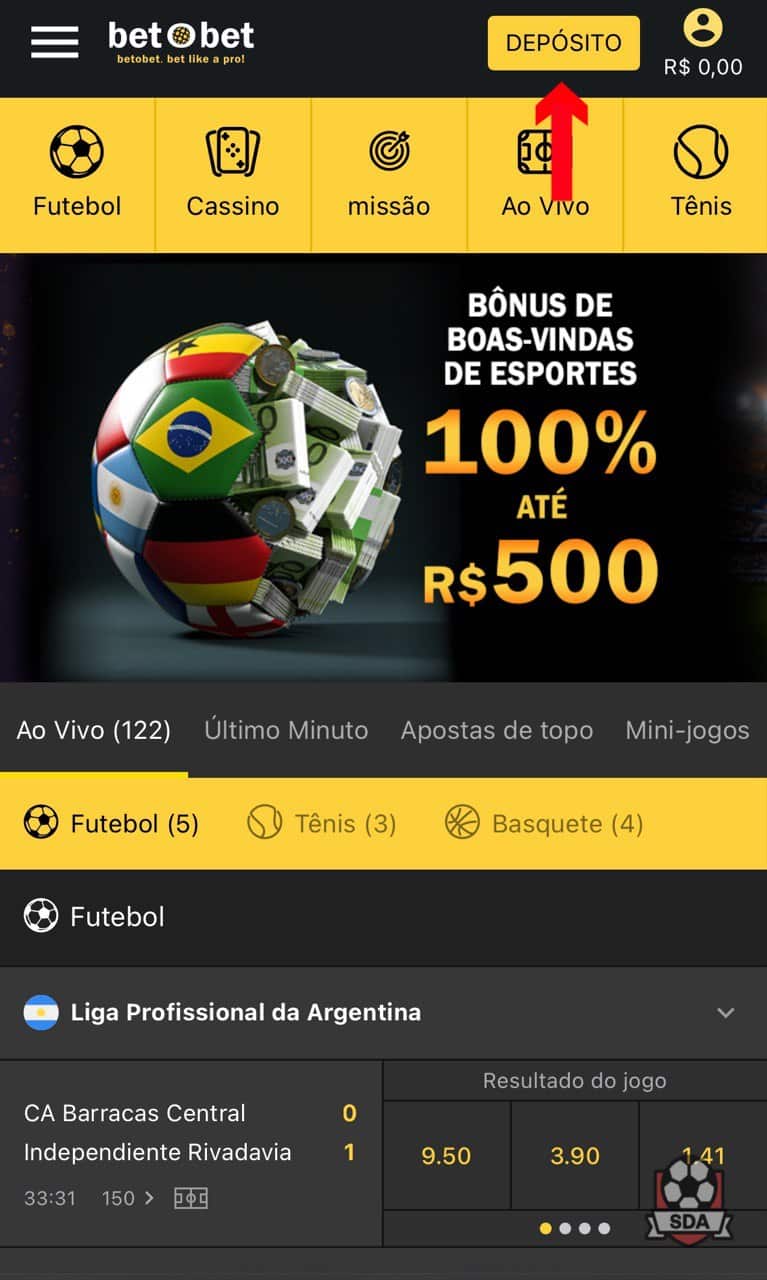Select the Ao Vivo (122) tab
This screenshot has height=1280, width=767.
tap(94, 730)
